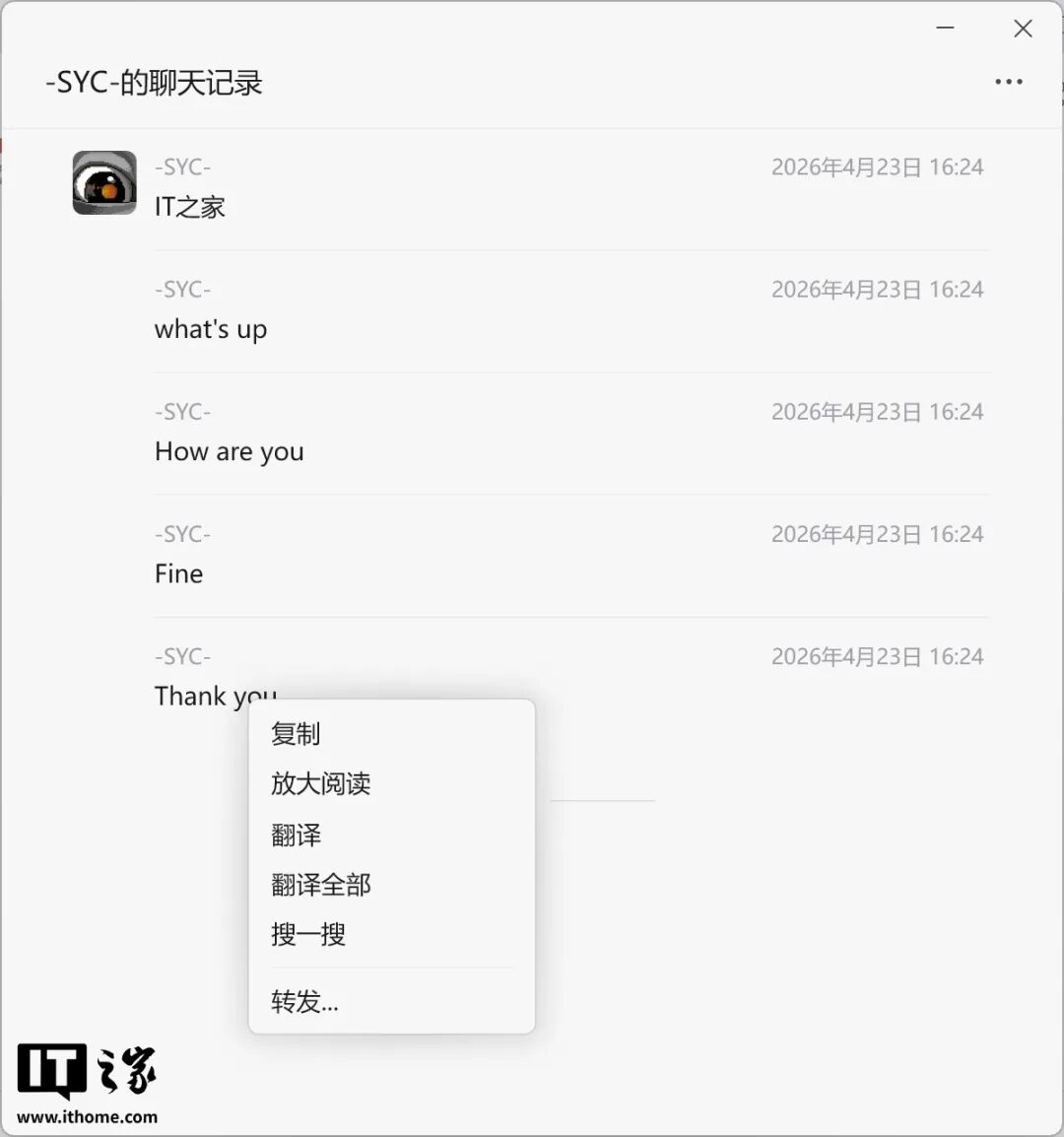Choose 搜一搜 to search the text
Screen dimensions: 1064x1137
click(x=308, y=934)
